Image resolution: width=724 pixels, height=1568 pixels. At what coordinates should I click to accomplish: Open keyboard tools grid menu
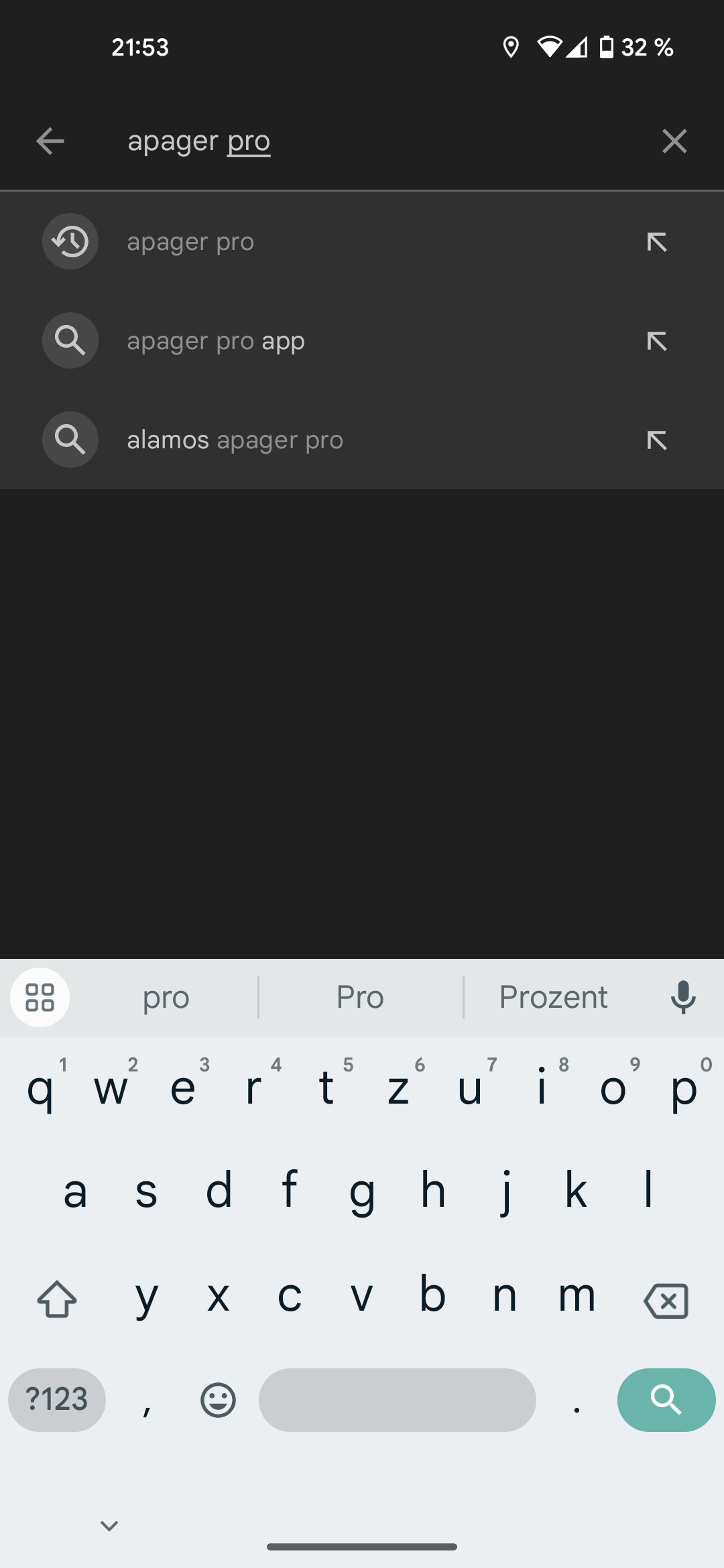pos(40,997)
